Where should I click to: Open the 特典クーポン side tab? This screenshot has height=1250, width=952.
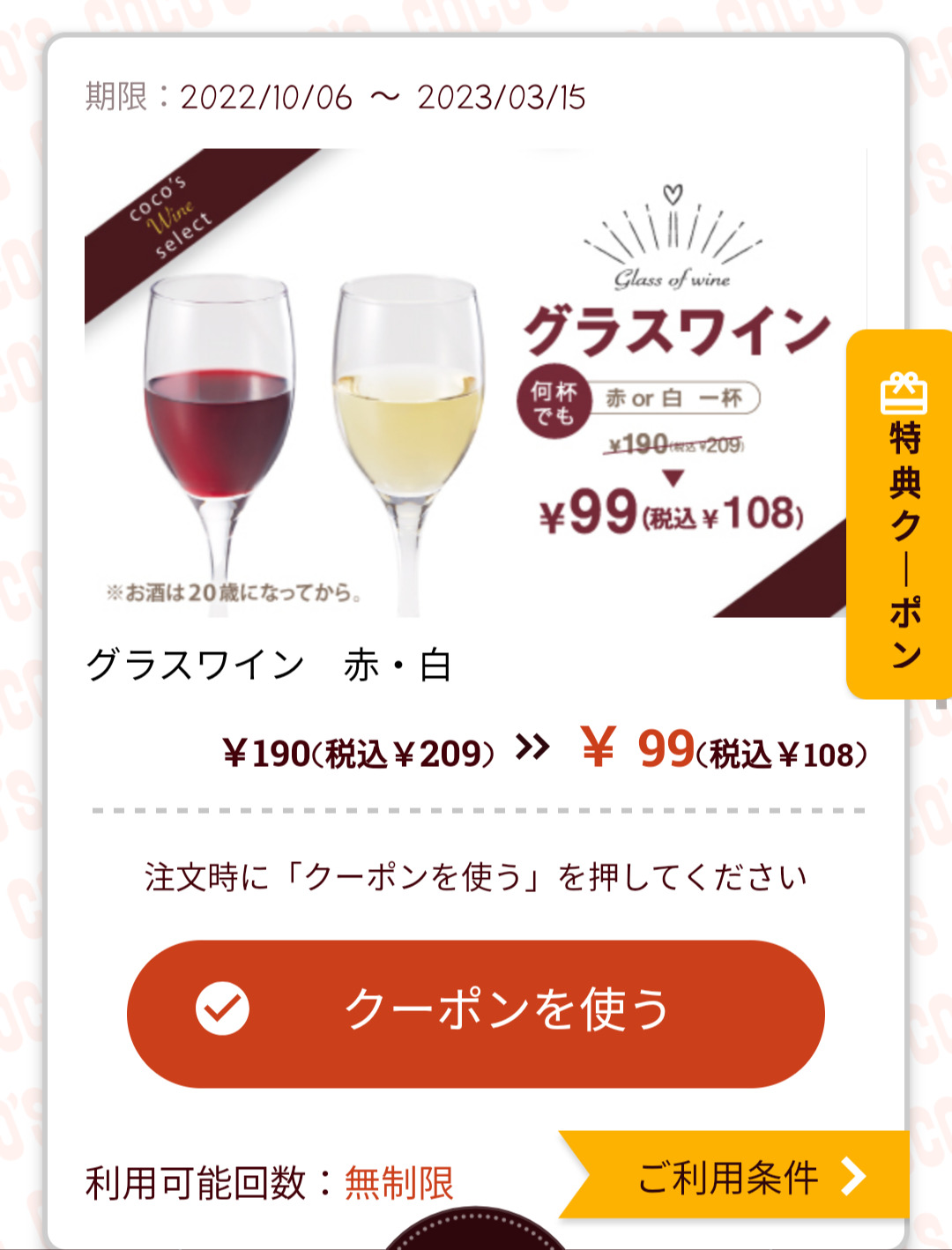point(901,515)
